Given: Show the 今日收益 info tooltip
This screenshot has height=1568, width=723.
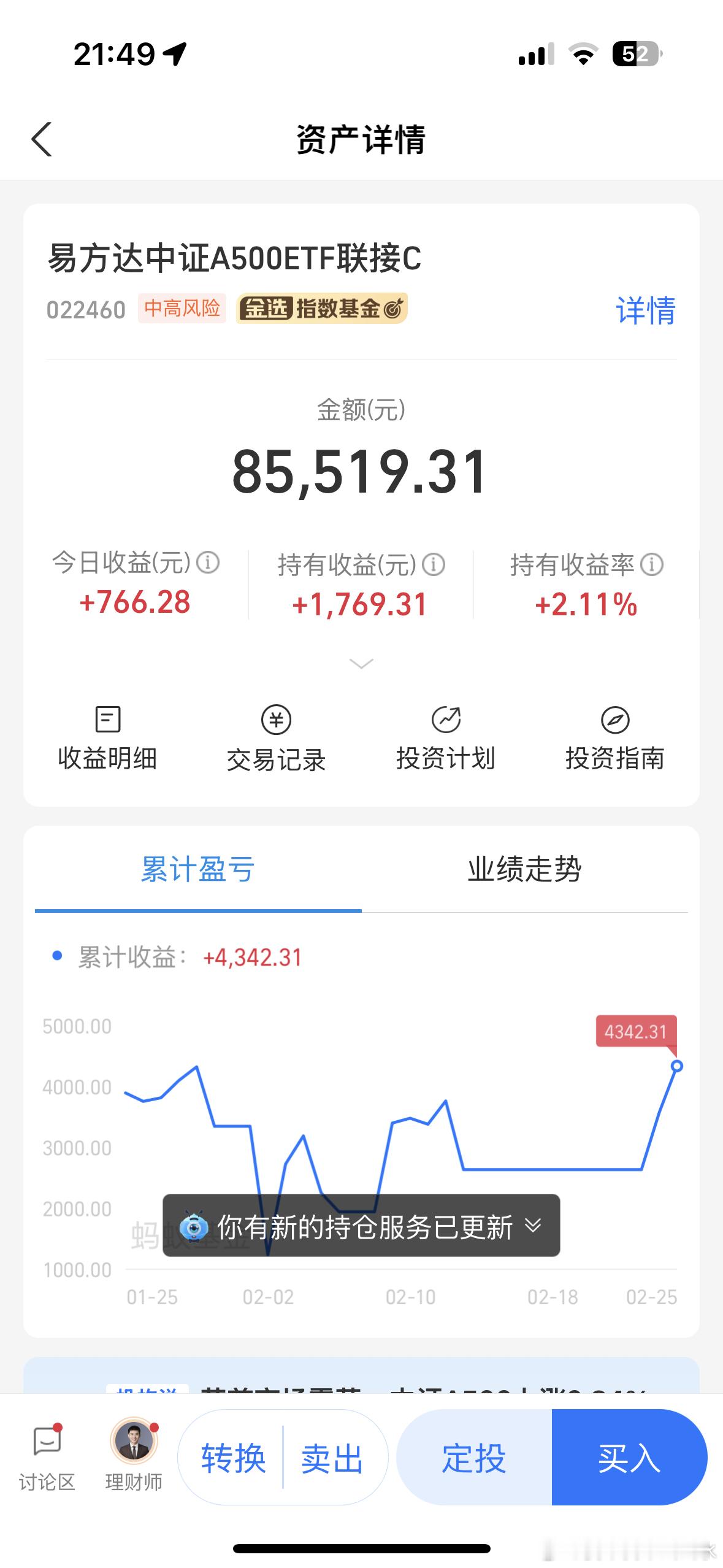Looking at the screenshot, I should 207,561.
